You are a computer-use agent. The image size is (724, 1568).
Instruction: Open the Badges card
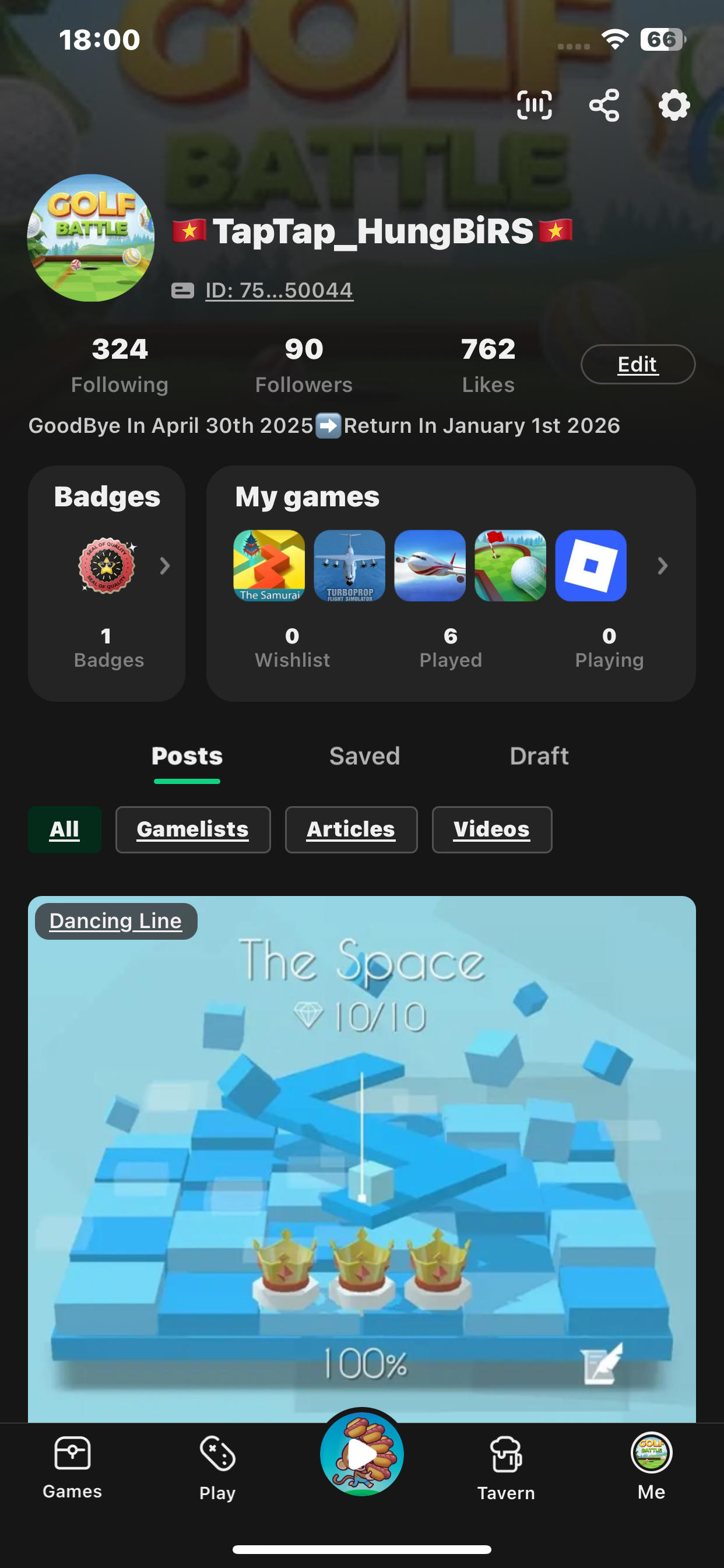[107, 583]
